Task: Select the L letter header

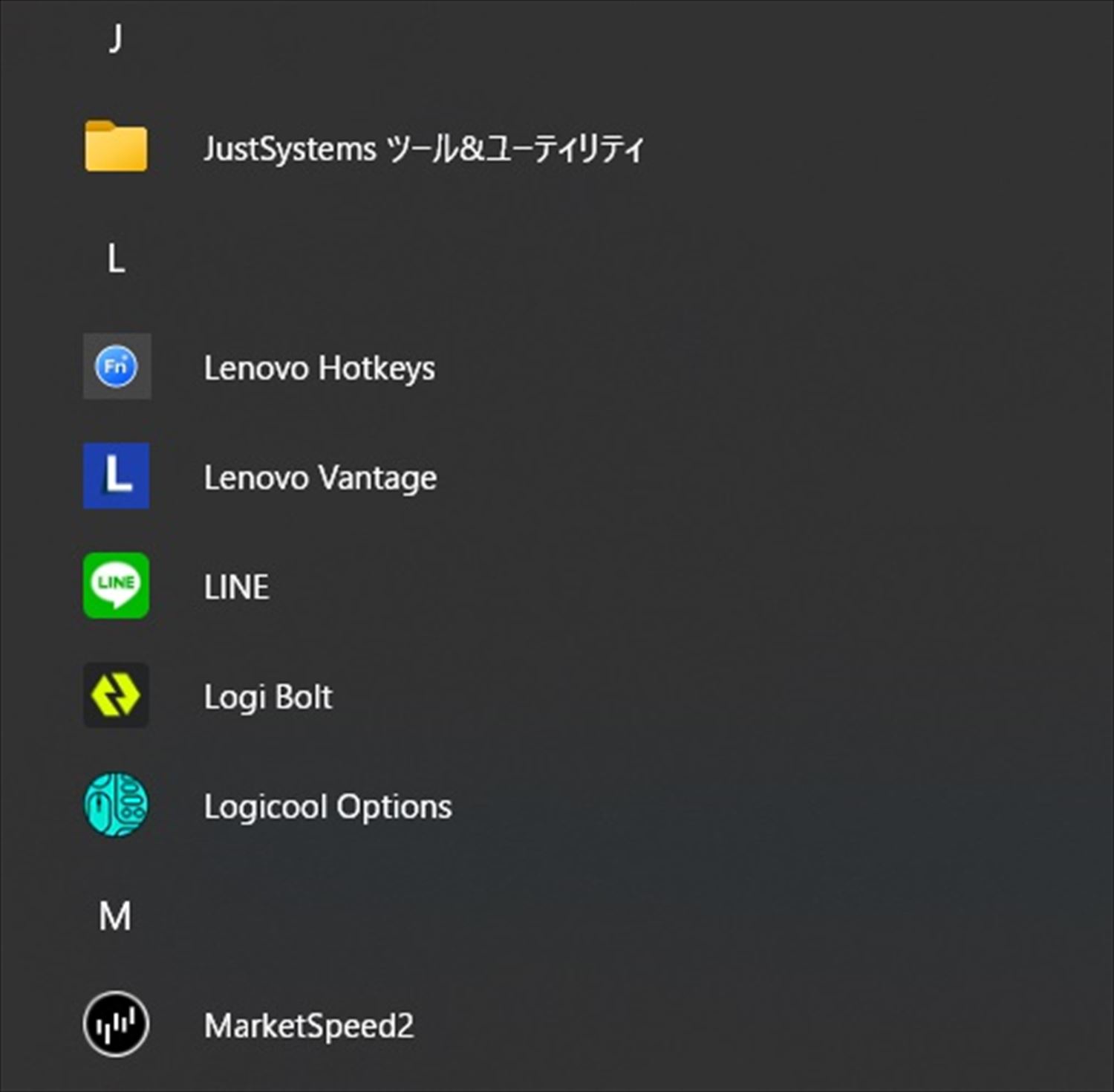Action: pos(116,259)
